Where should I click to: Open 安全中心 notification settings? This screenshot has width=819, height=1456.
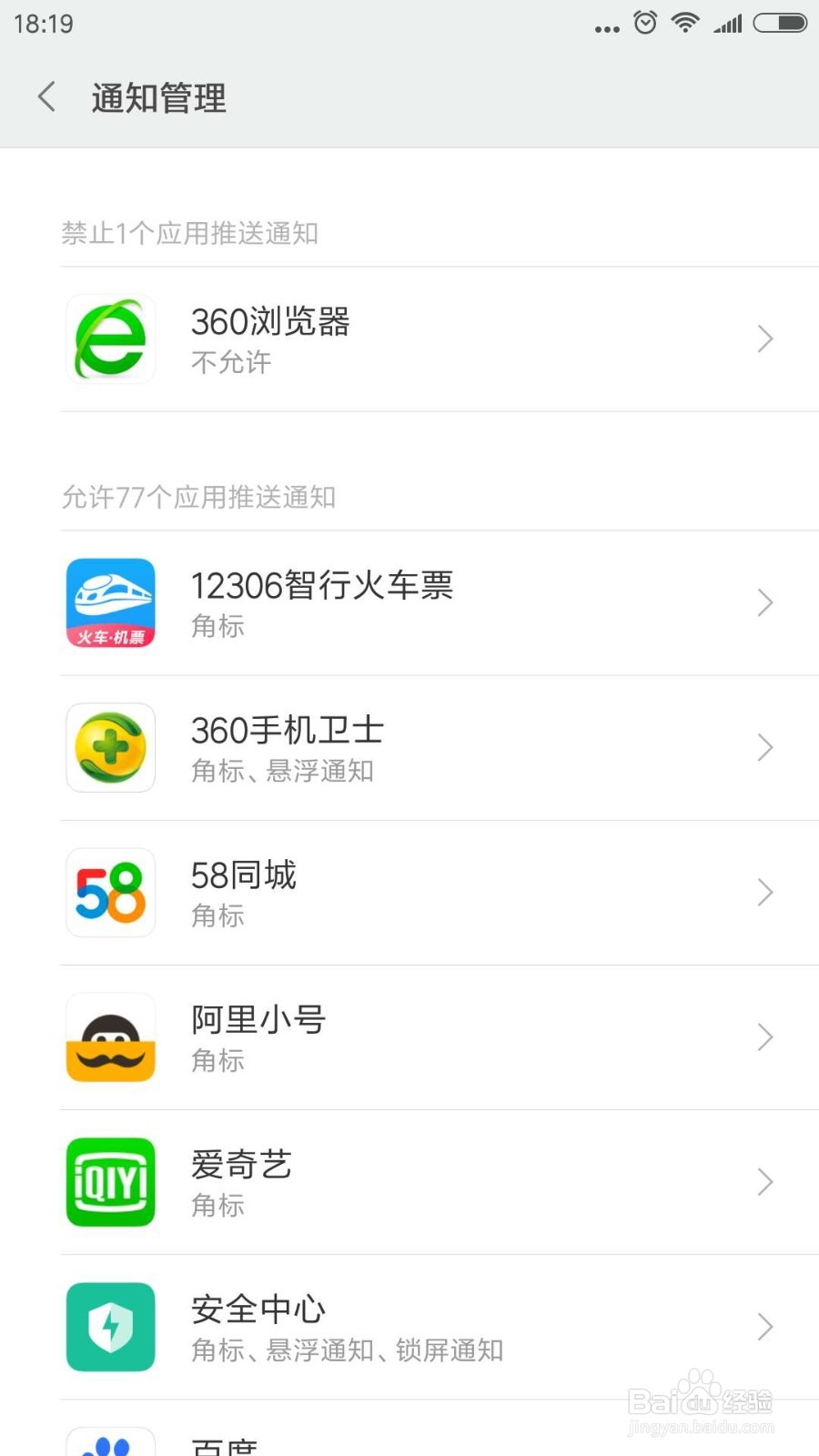(x=409, y=1327)
